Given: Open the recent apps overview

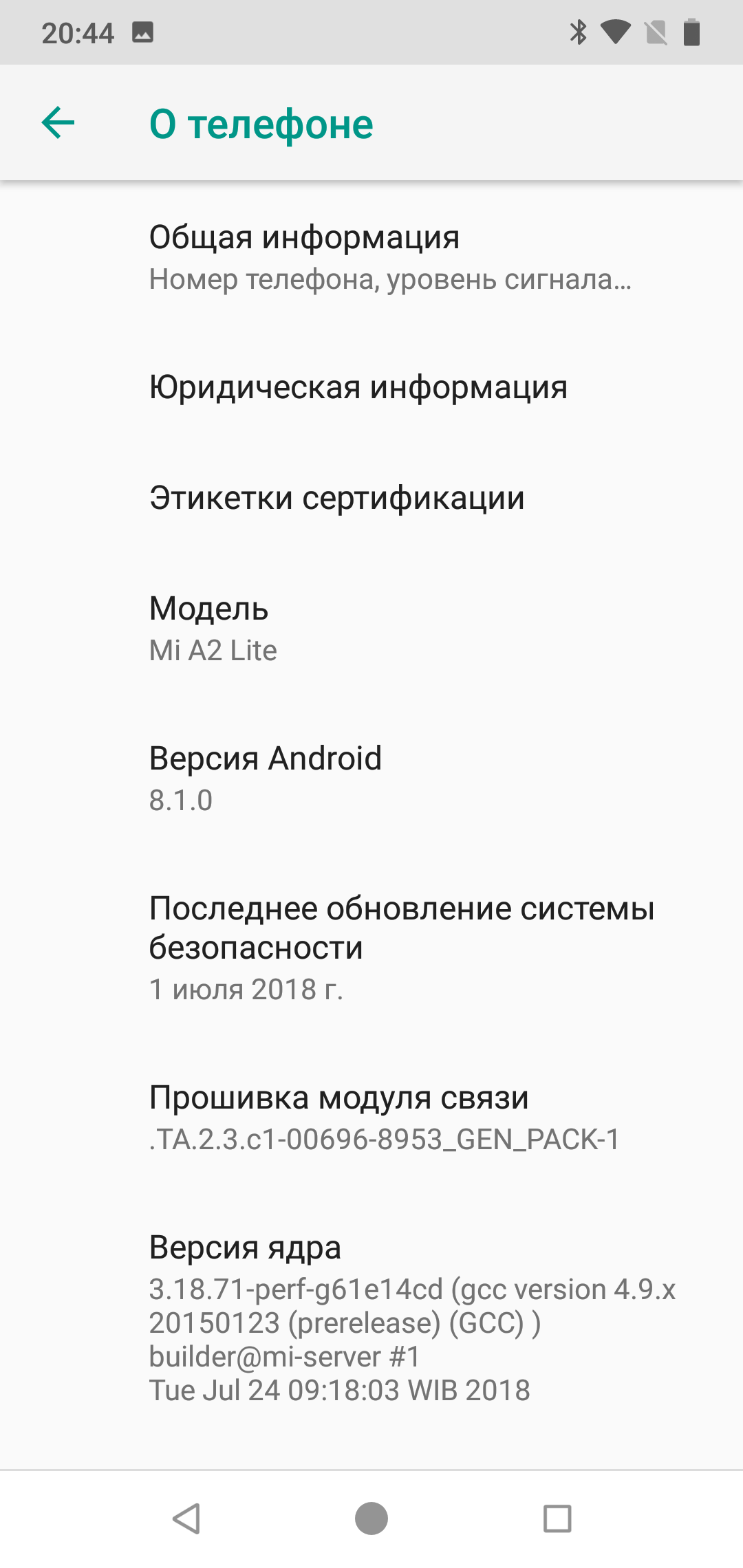Looking at the screenshot, I should 557,1518.
